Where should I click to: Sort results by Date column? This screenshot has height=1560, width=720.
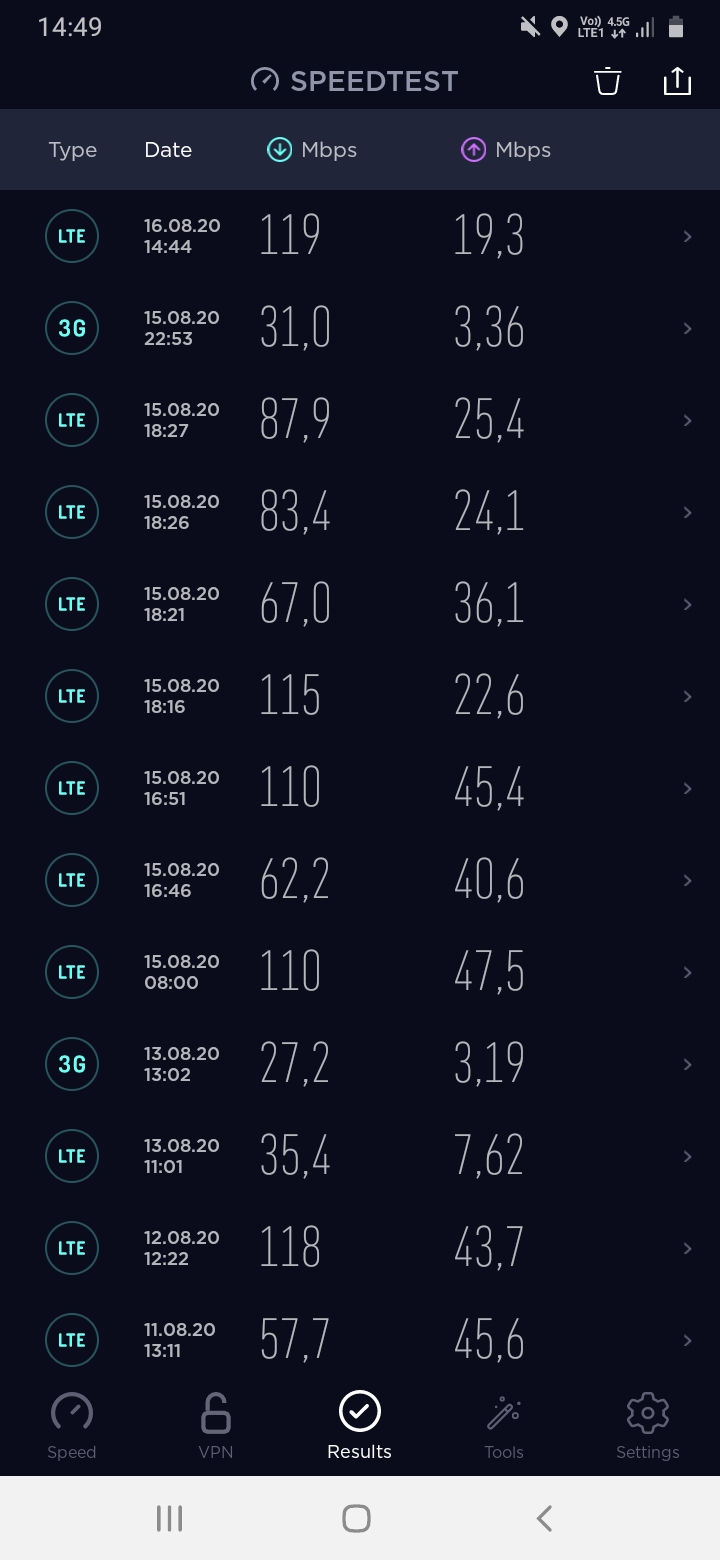click(168, 150)
